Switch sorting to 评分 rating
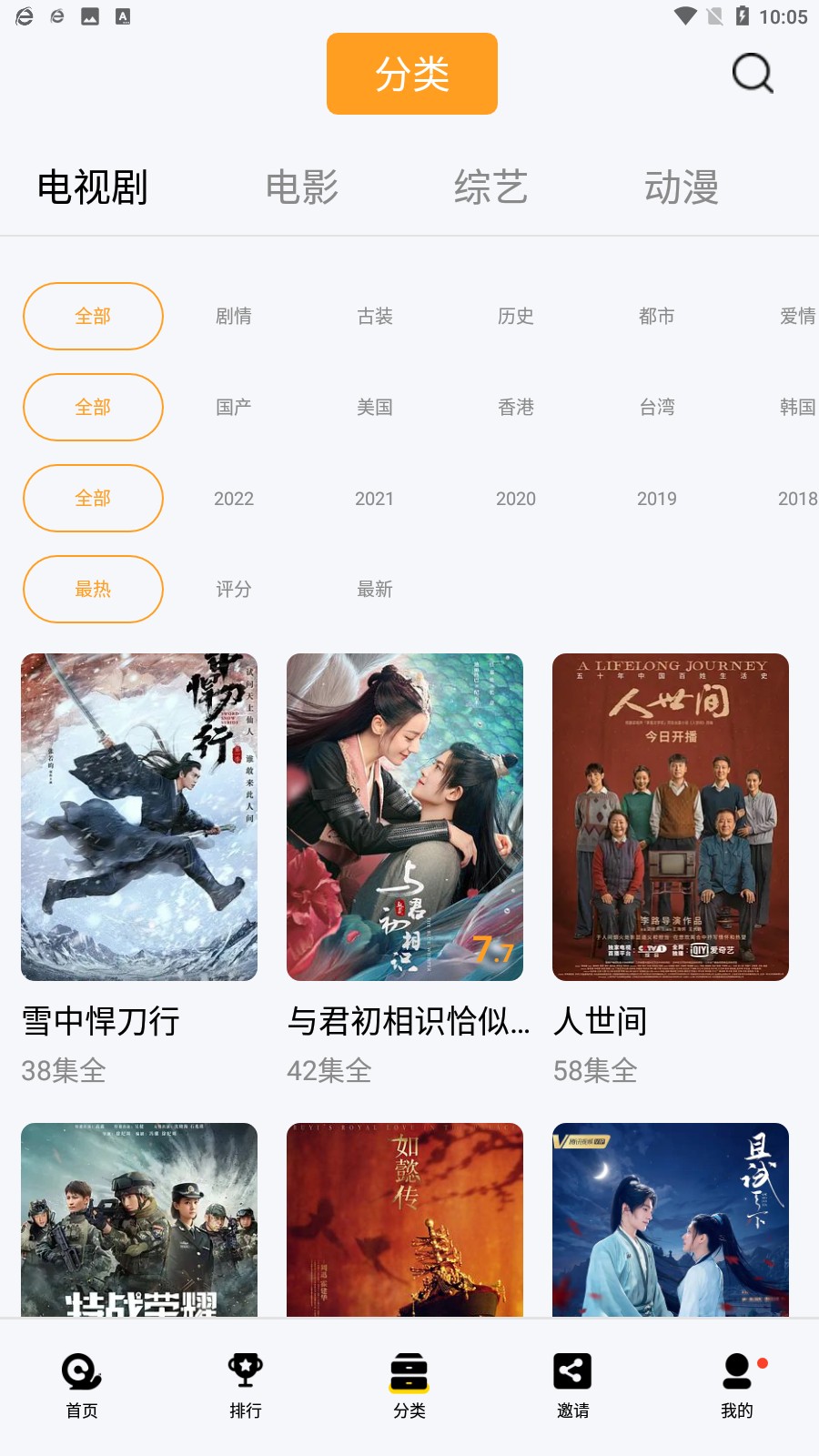 coord(232,590)
